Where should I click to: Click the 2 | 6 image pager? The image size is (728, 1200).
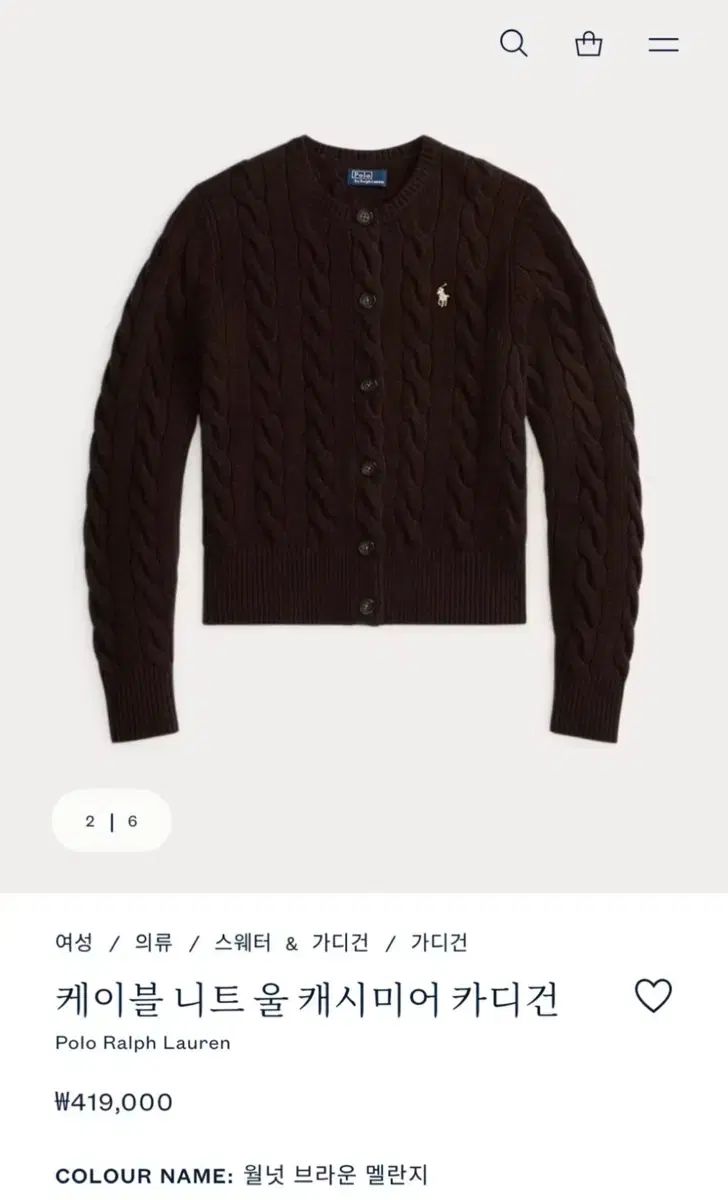113,819
